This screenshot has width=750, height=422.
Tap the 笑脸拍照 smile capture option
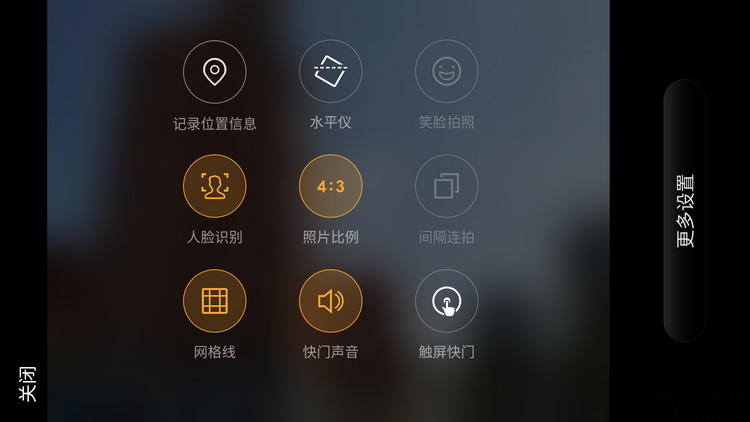tap(446, 71)
